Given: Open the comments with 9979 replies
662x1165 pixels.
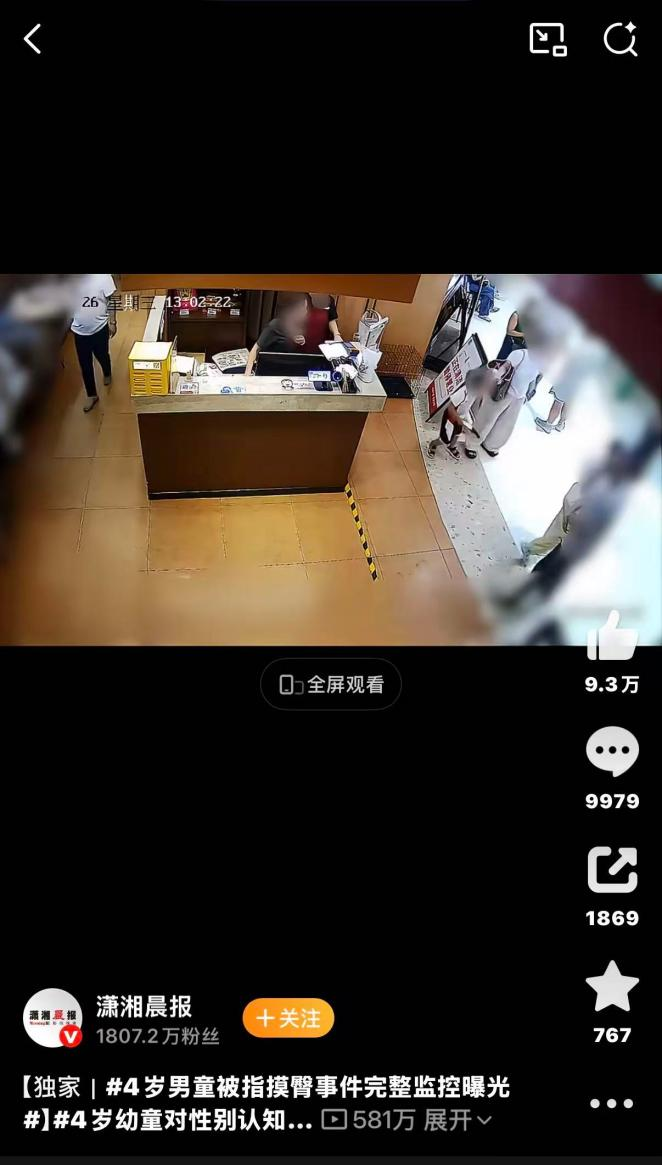Looking at the screenshot, I should [x=612, y=752].
